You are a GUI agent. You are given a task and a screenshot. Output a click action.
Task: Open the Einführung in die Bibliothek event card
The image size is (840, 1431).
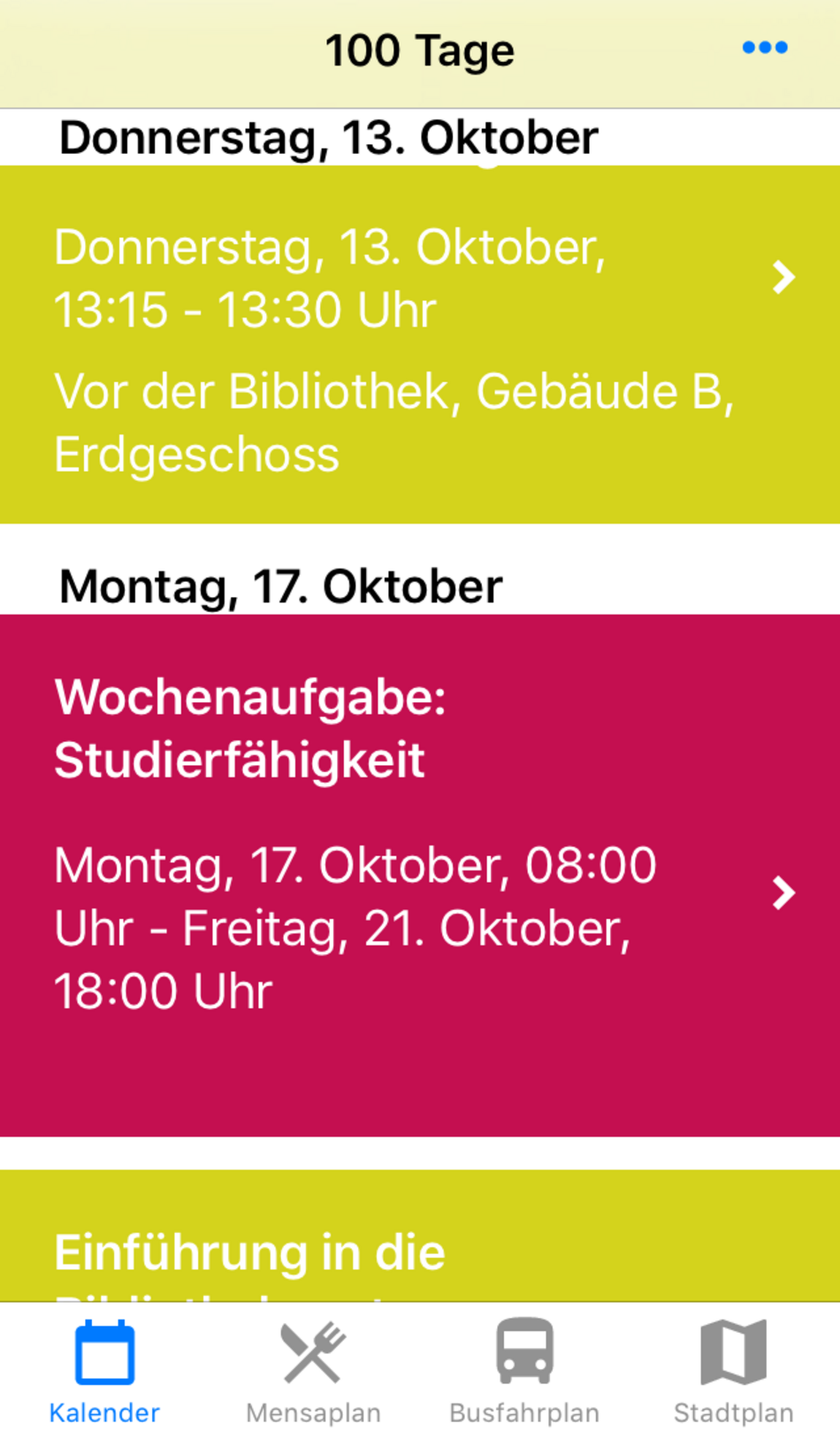point(420,1236)
